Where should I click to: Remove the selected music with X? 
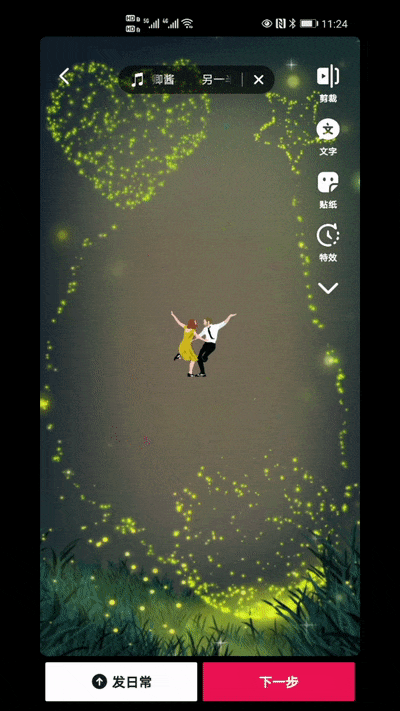click(259, 80)
